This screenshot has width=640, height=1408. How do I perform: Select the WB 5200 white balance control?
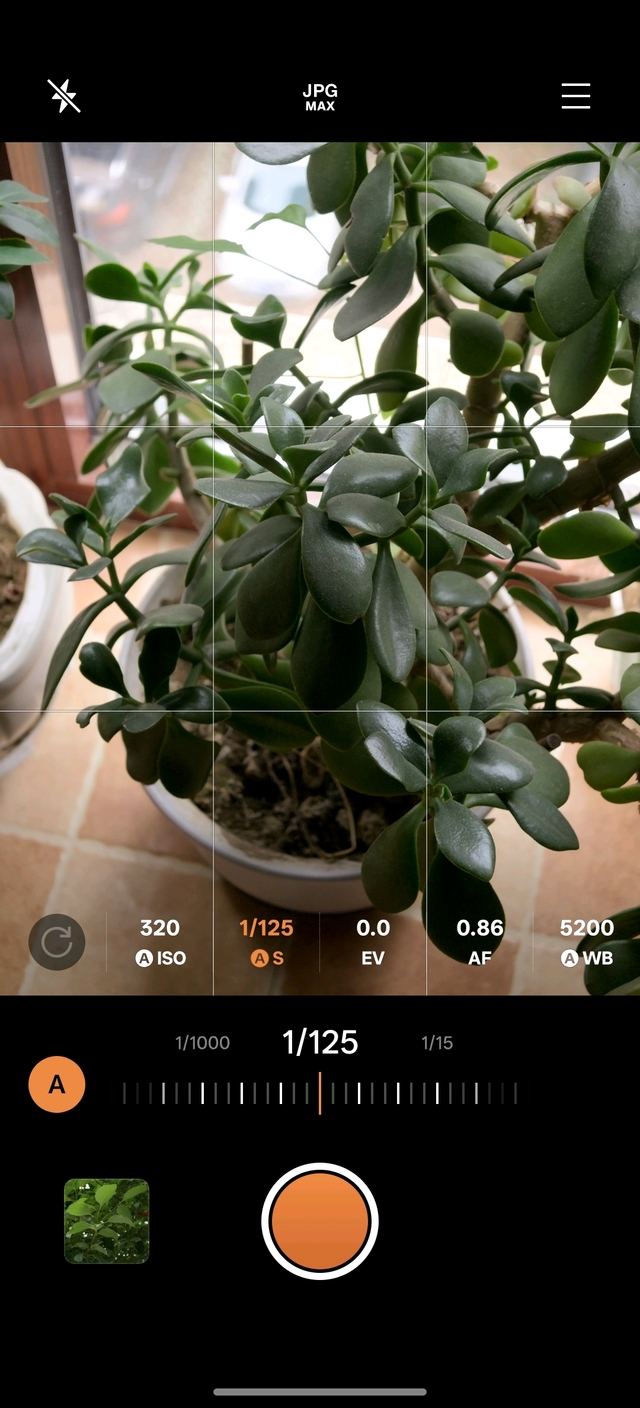tap(586, 942)
